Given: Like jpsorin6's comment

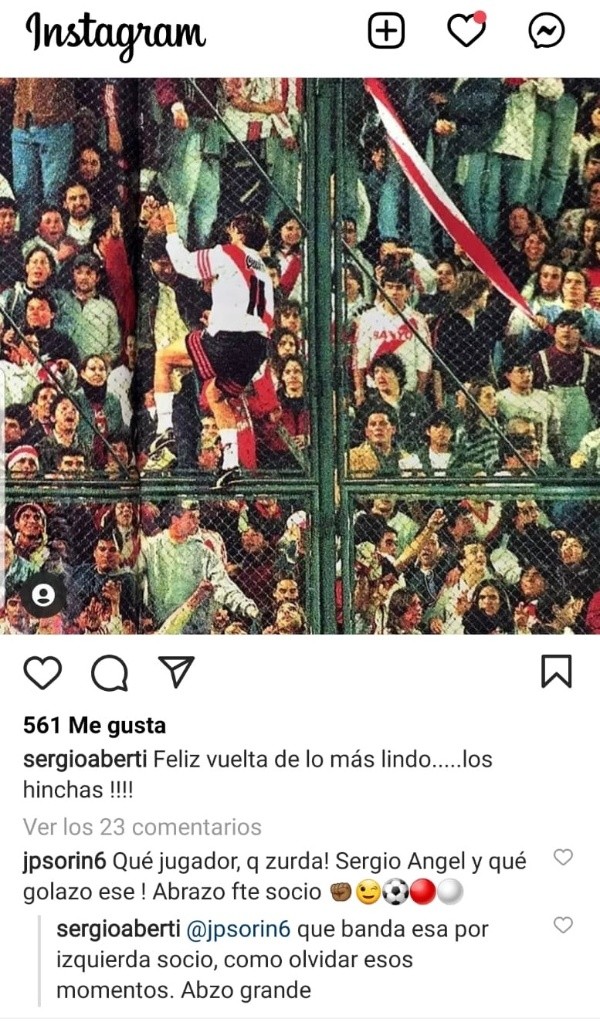Looking at the screenshot, I should 563,857.
